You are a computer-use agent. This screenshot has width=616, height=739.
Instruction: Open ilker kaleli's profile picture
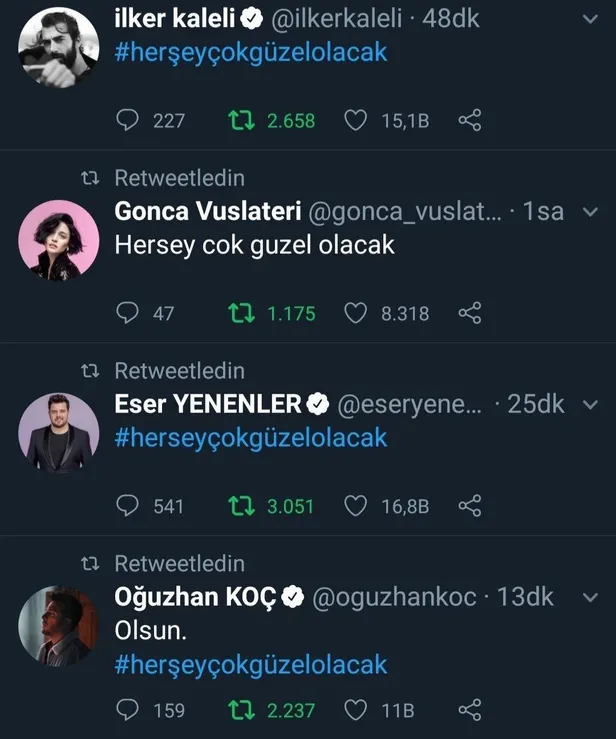point(59,46)
